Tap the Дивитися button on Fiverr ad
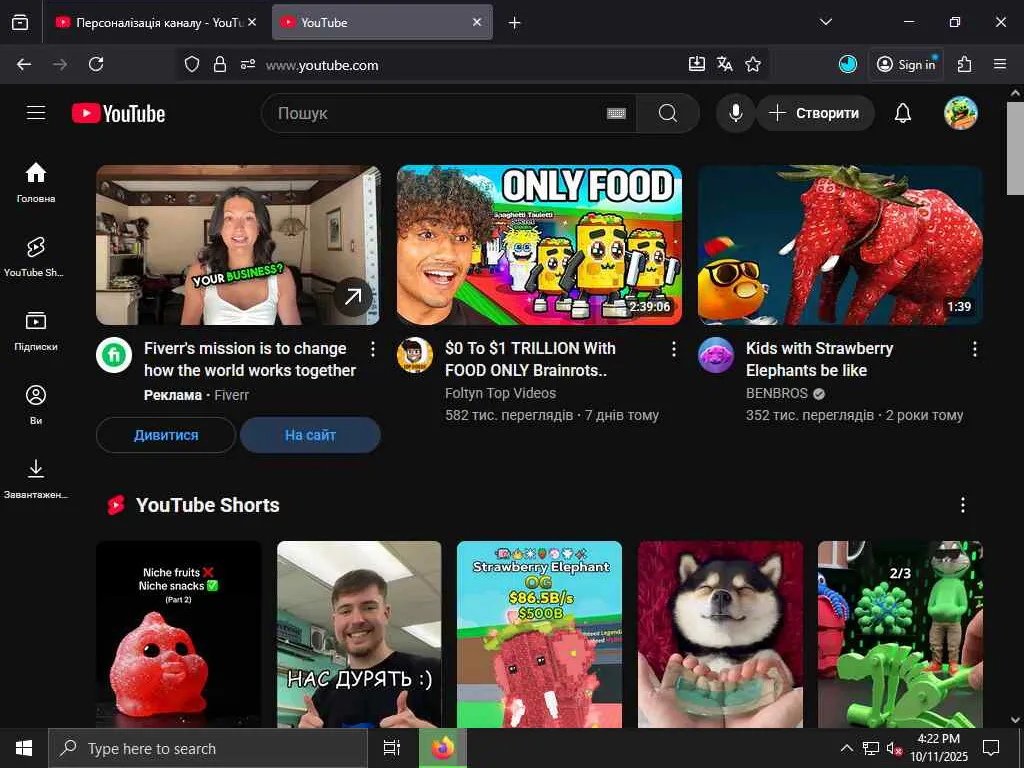The image size is (1024, 768). point(166,435)
